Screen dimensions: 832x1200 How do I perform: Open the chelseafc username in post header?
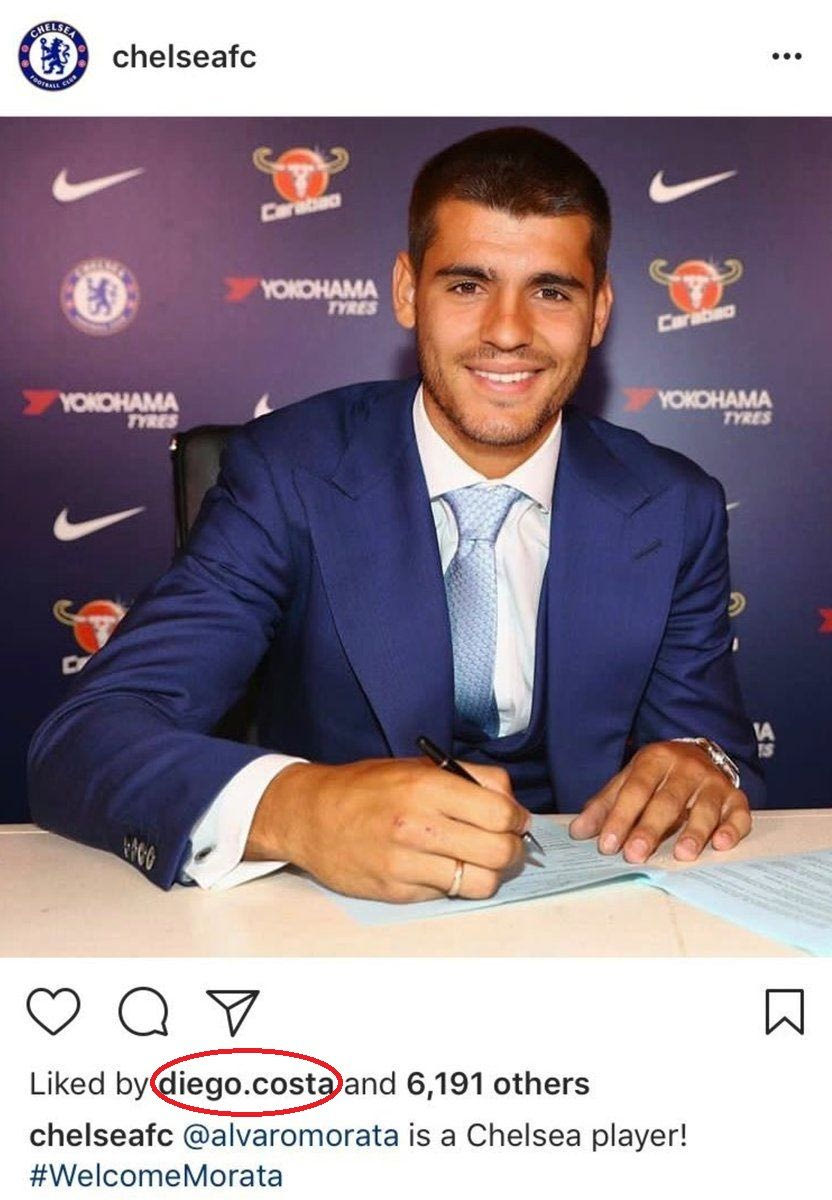184,57
